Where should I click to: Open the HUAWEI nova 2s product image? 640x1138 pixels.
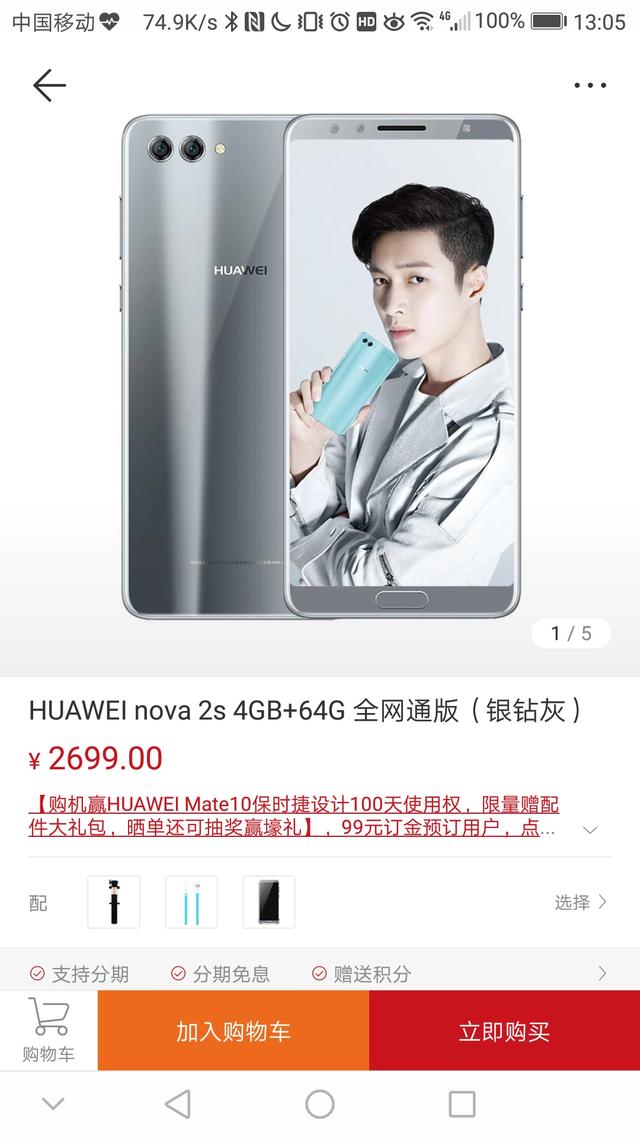320,365
